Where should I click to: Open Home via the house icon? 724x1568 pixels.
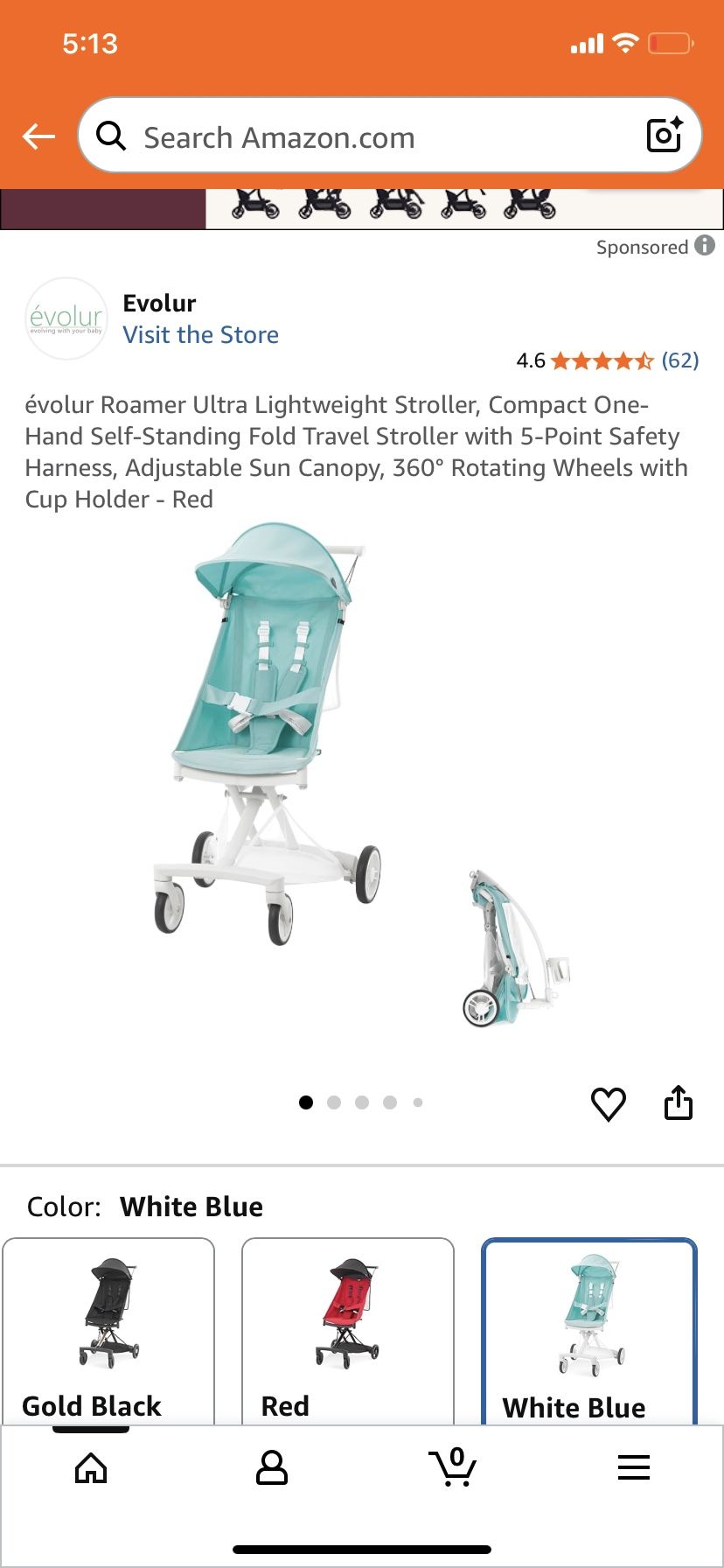point(90,1468)
